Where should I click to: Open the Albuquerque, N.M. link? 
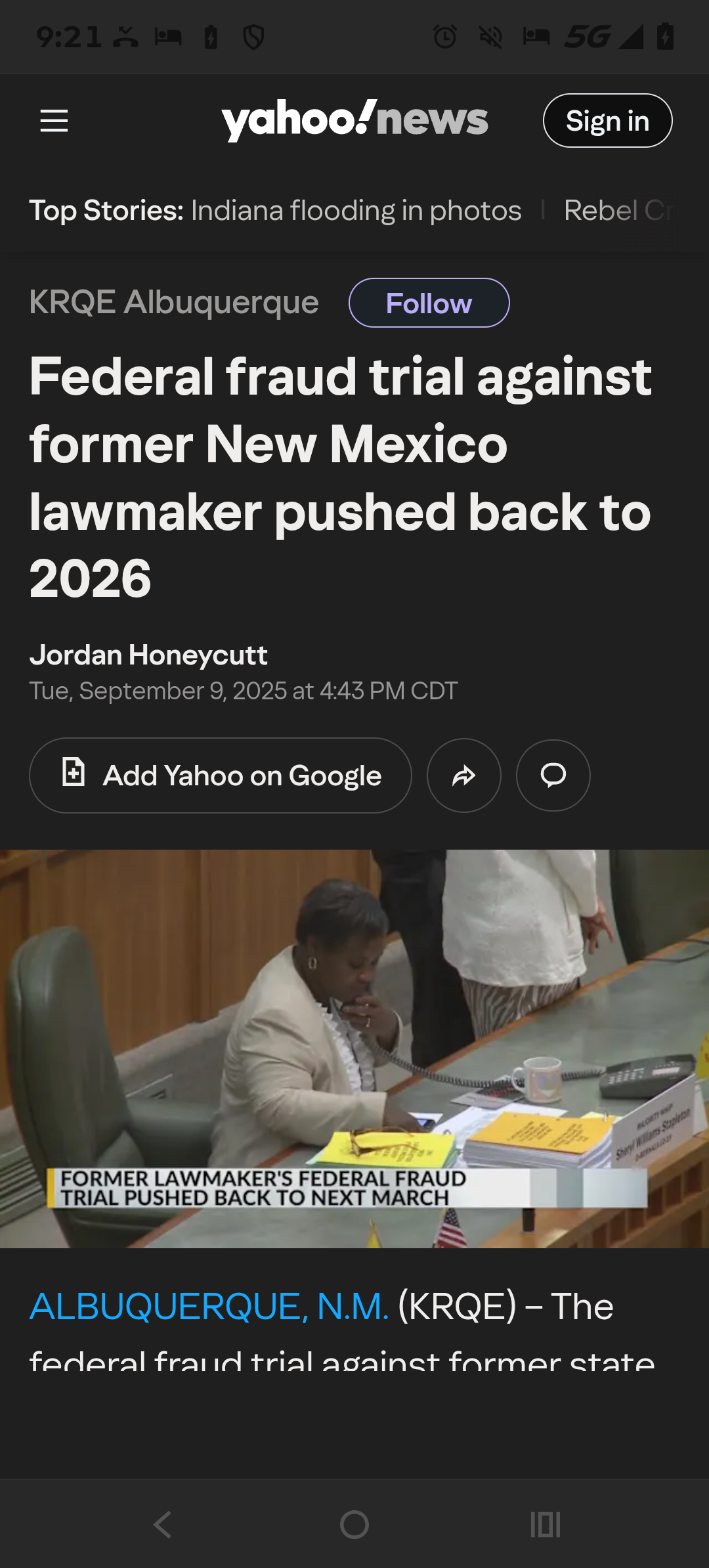(209, 1307)
